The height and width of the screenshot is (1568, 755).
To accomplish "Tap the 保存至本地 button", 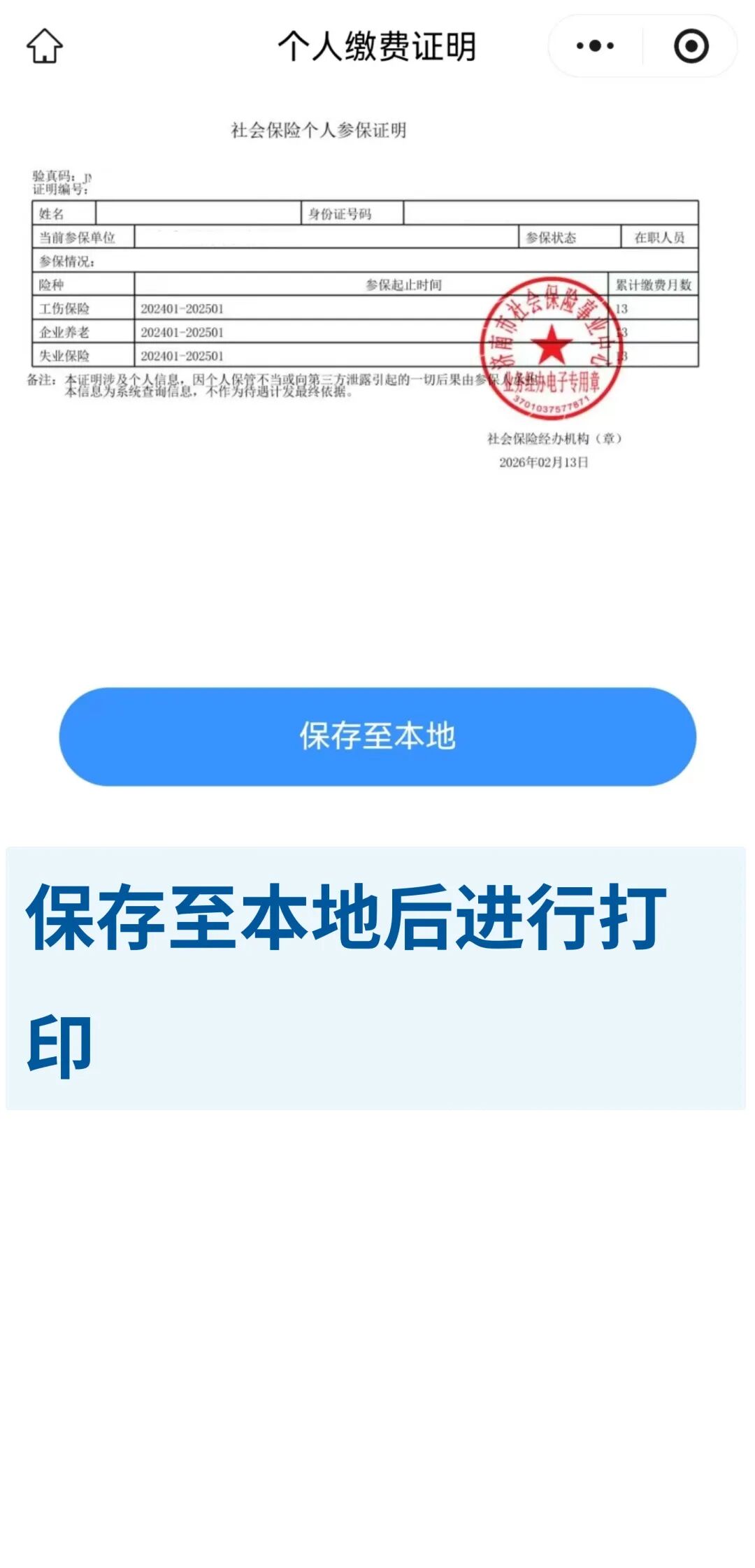I will pyautogui.click(x=377, y=736).
